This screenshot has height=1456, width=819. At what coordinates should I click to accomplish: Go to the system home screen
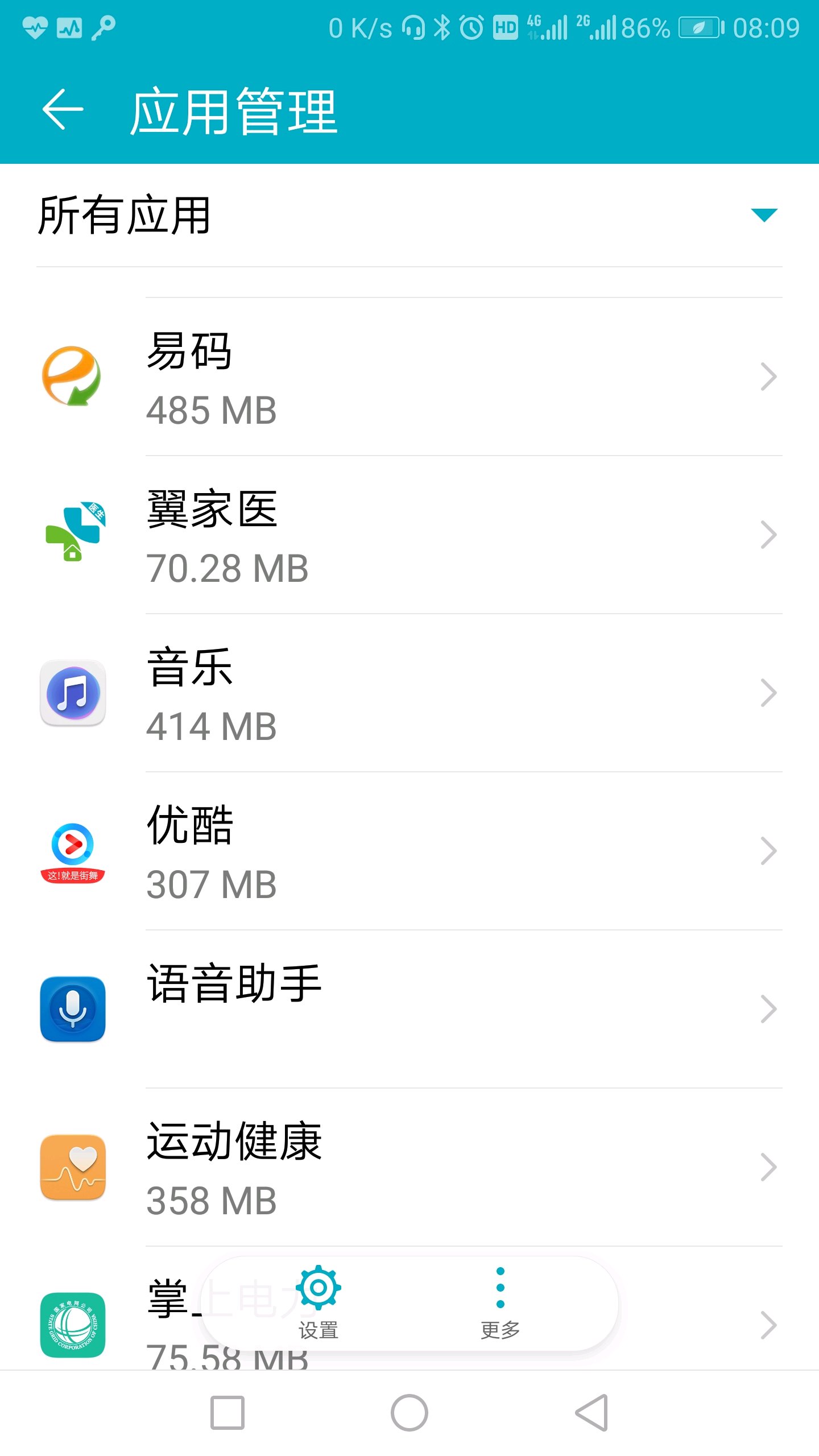(409, 1413)
